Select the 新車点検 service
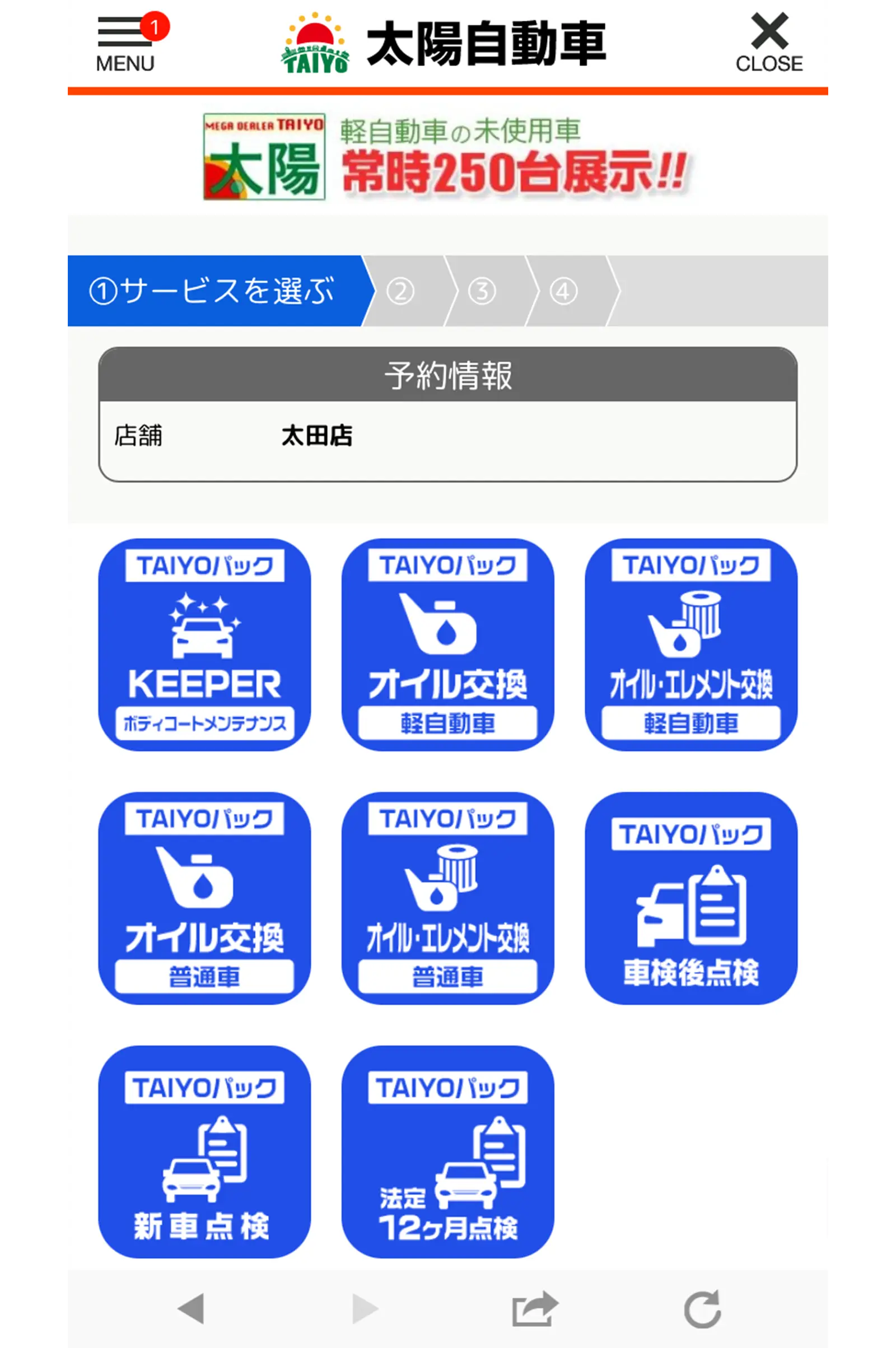The height and width of the screenshot is (1348, 896). pos(204,1151)
